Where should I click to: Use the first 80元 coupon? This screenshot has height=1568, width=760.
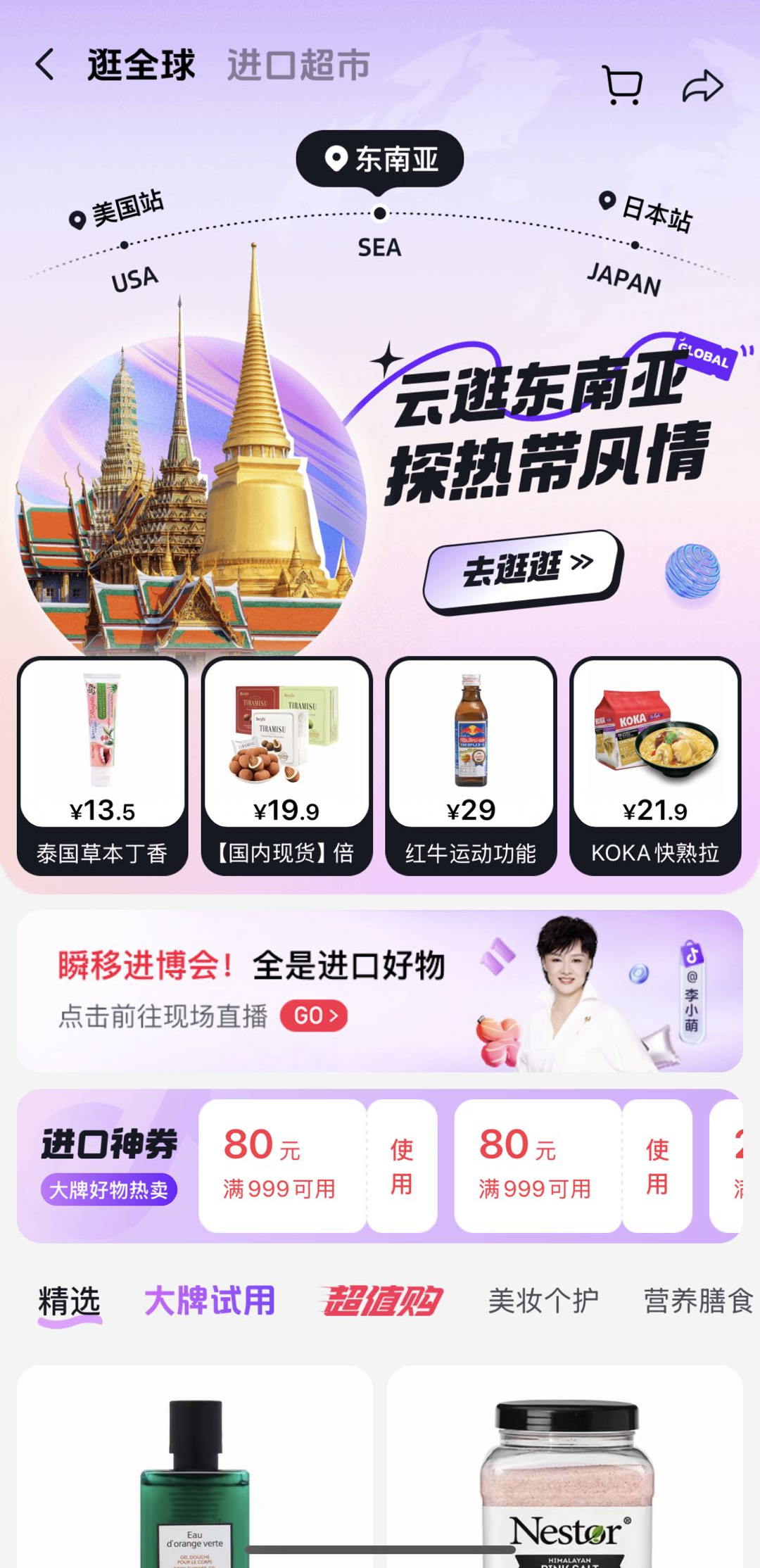pos(402,1165)
